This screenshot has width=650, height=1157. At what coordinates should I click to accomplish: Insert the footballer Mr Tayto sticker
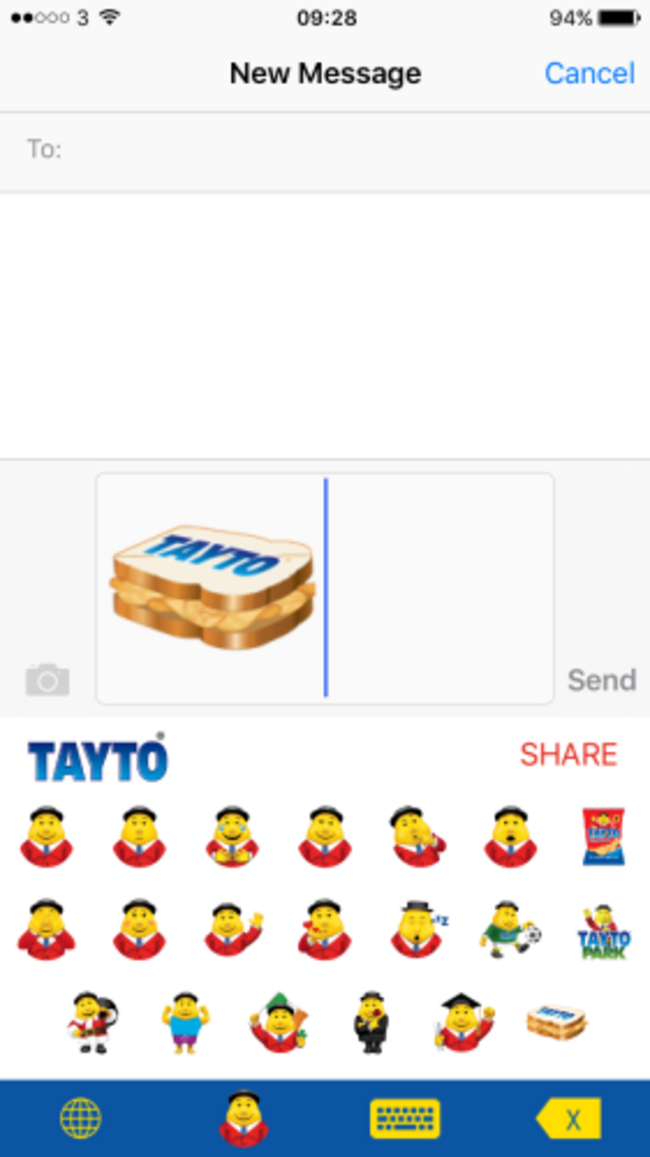coord(510,929)
